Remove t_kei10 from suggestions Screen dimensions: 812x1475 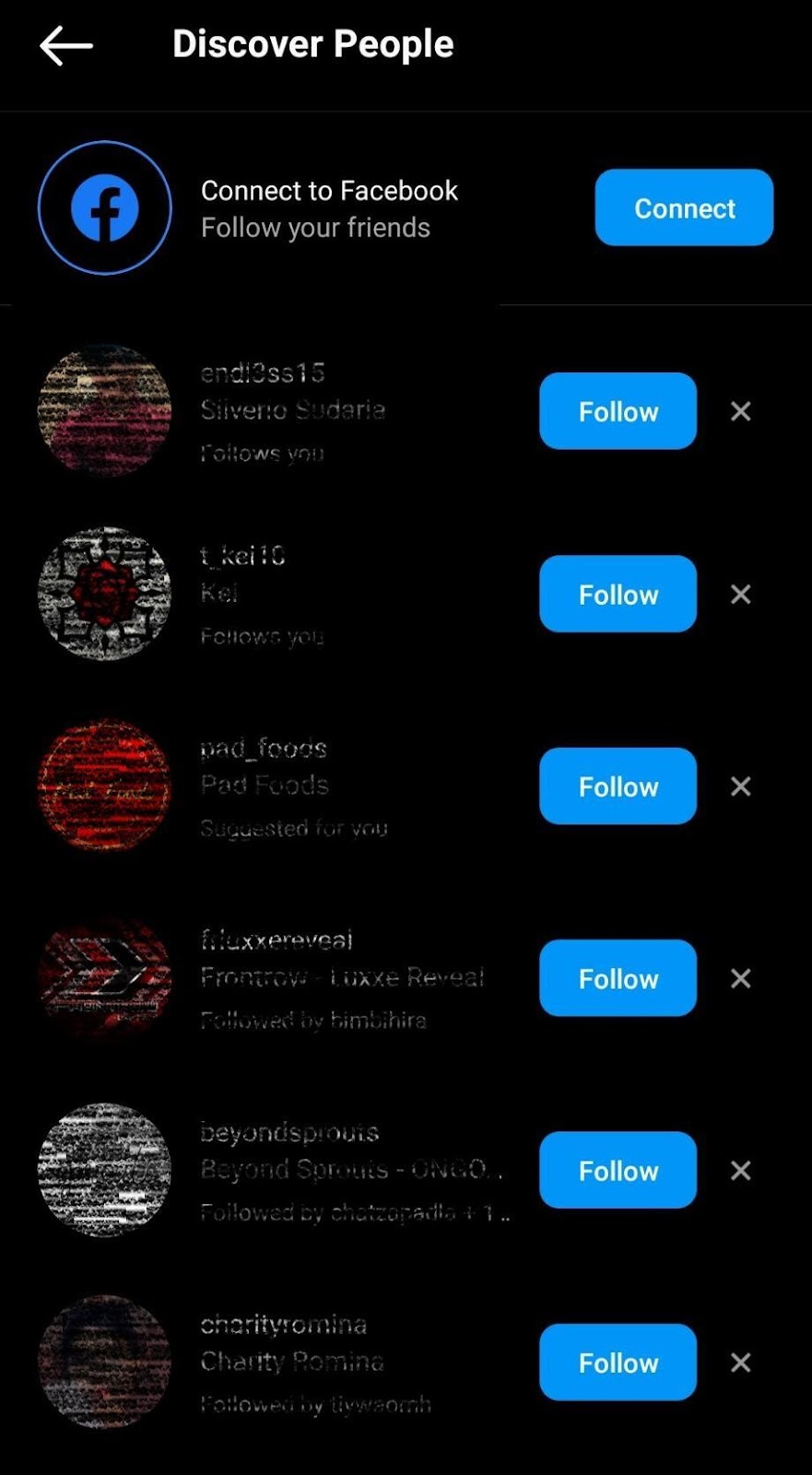tap(740, 594)
